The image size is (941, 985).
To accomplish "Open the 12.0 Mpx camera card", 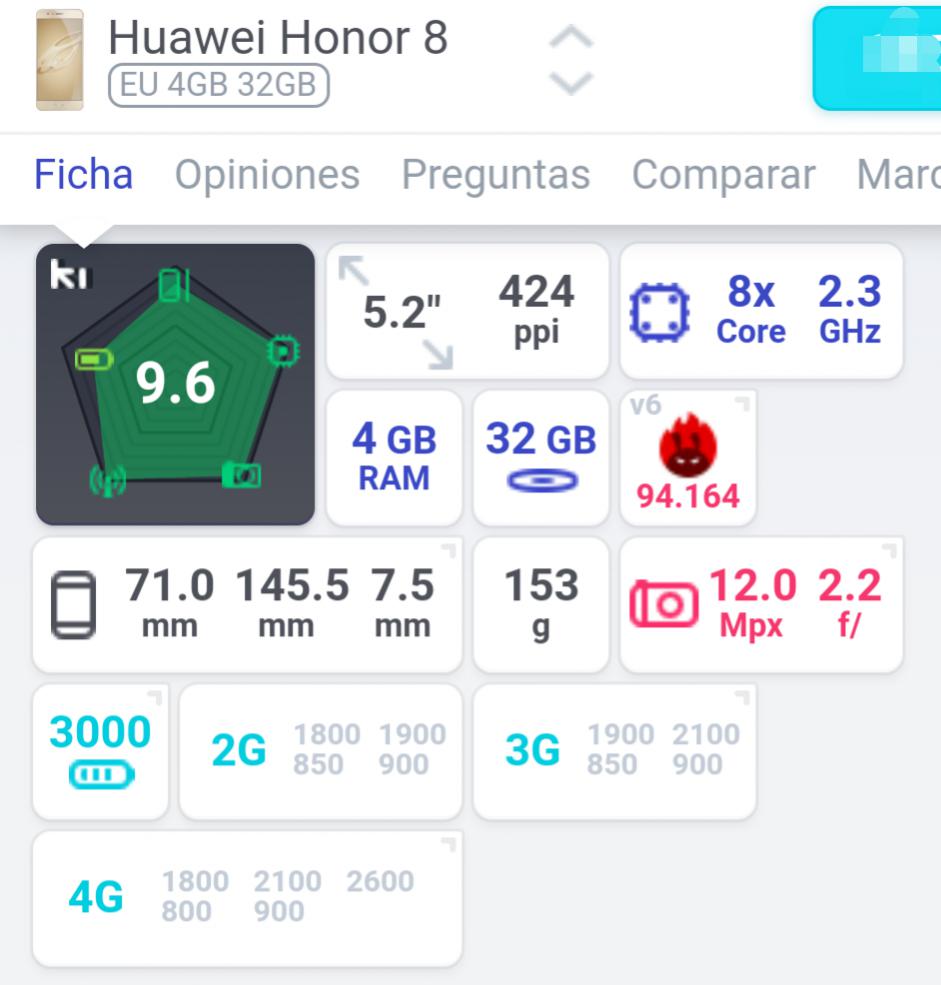I will pos(761,604).
